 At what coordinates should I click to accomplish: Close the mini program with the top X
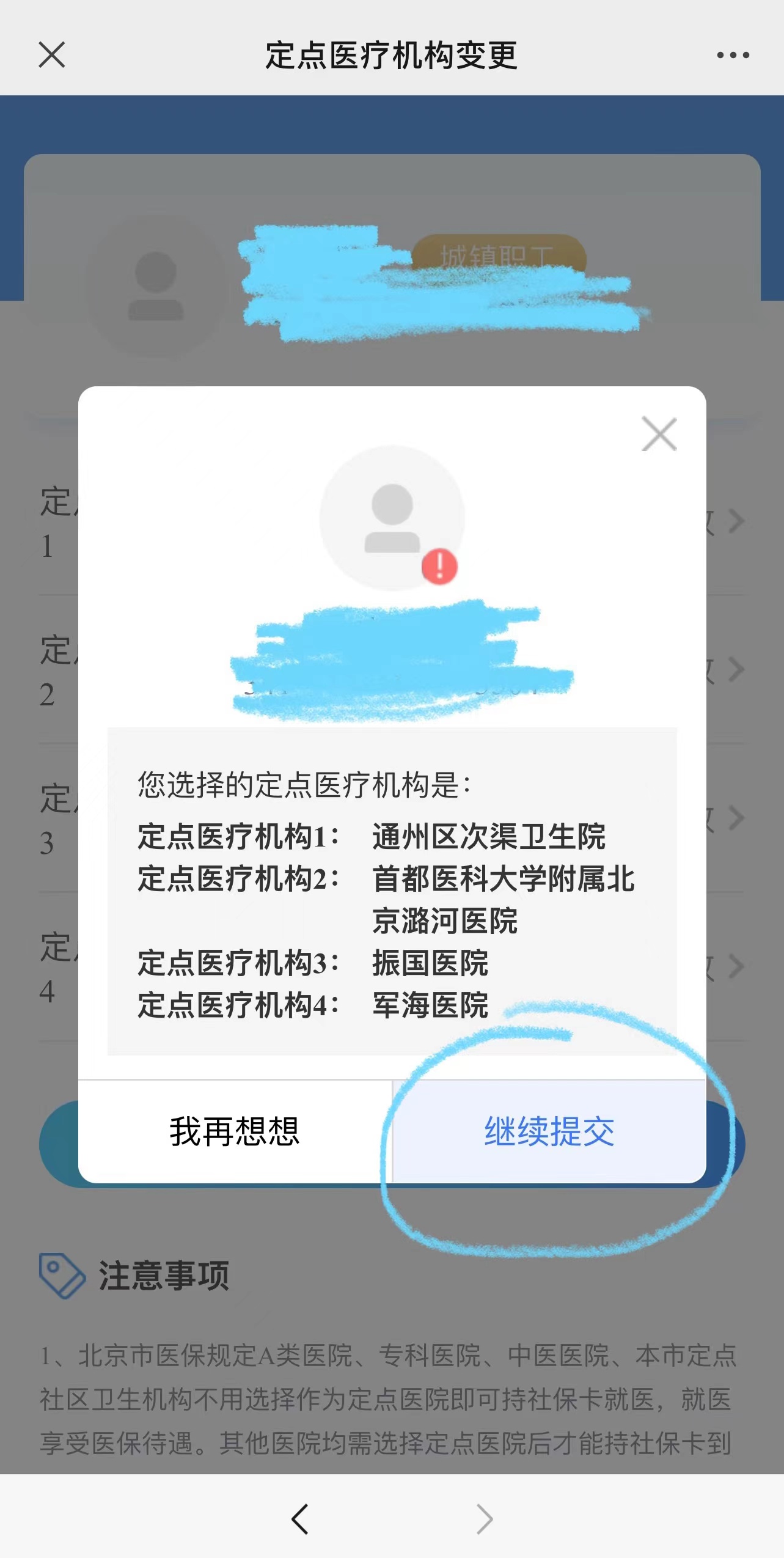[52, 55]
